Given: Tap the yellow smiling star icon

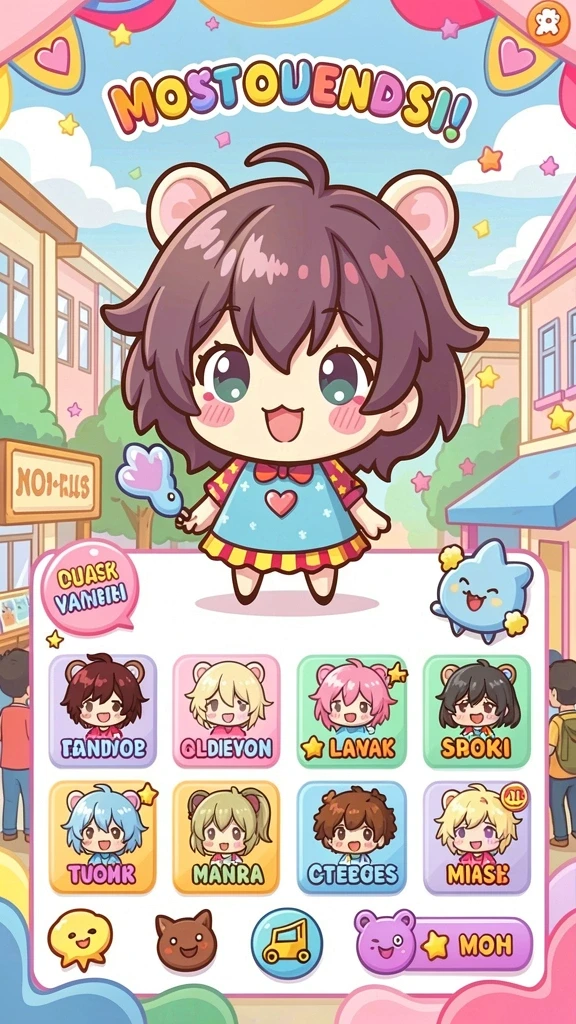Looking at the screenshot, I should click(80, 940).
